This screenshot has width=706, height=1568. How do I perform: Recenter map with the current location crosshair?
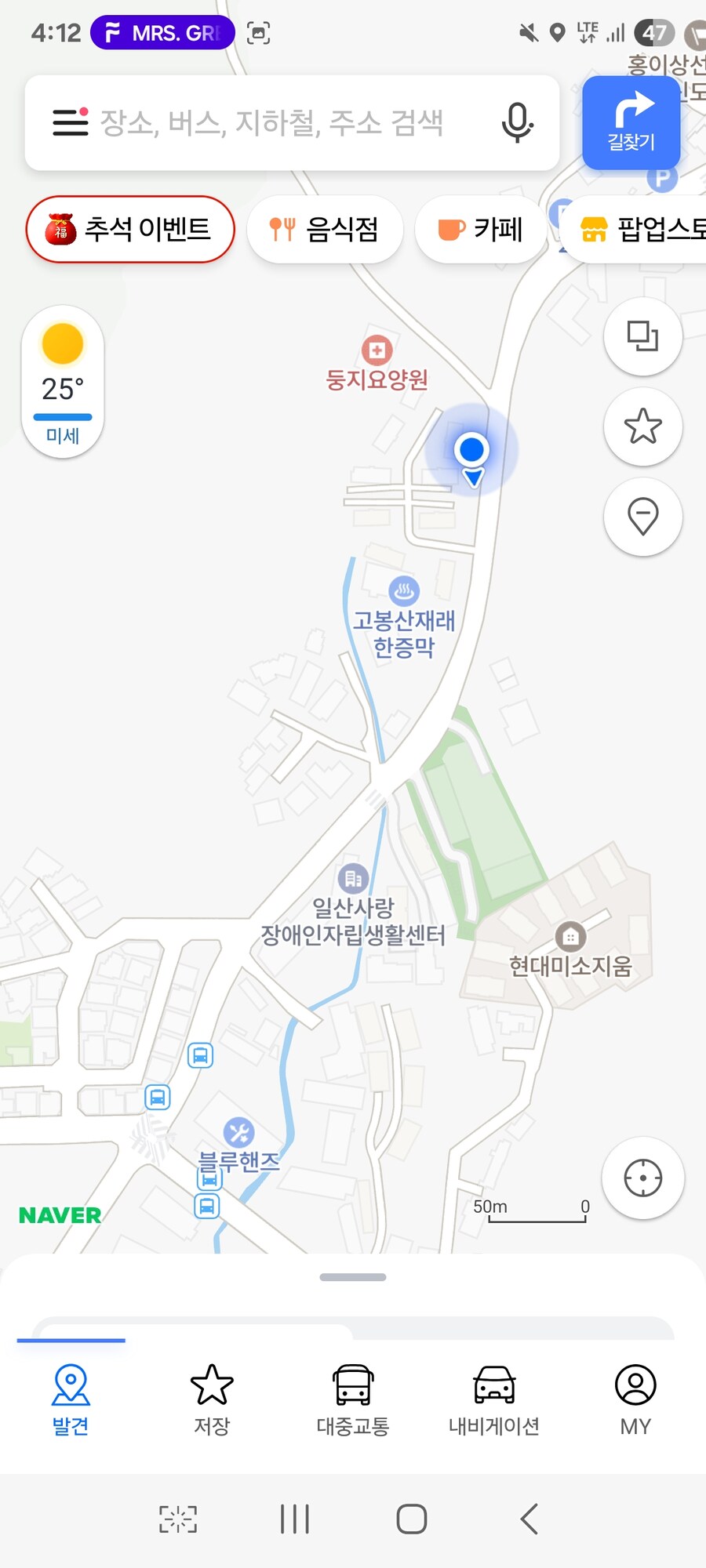coord(642,1178)
